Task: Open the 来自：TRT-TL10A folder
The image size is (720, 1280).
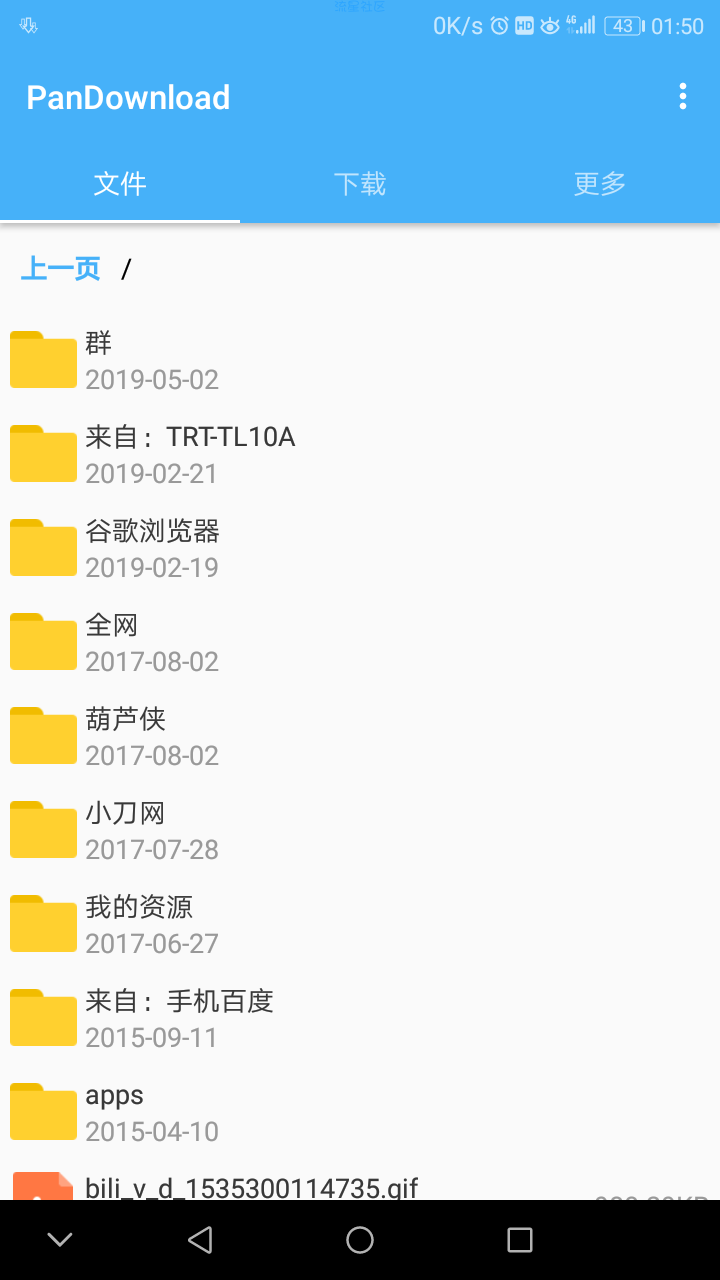Action: coord(360,455)
